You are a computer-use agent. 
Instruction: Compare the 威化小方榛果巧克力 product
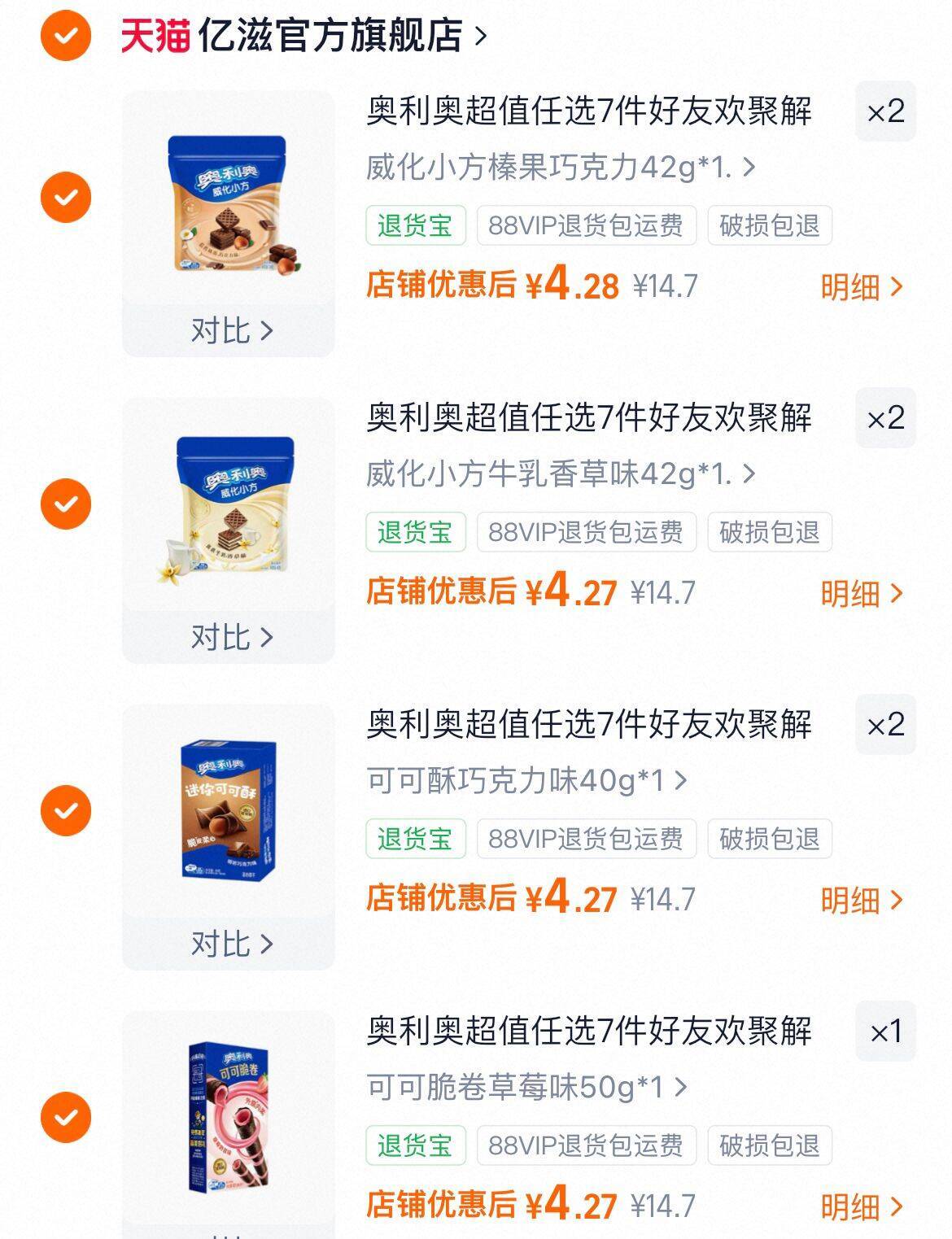point(230,330)
